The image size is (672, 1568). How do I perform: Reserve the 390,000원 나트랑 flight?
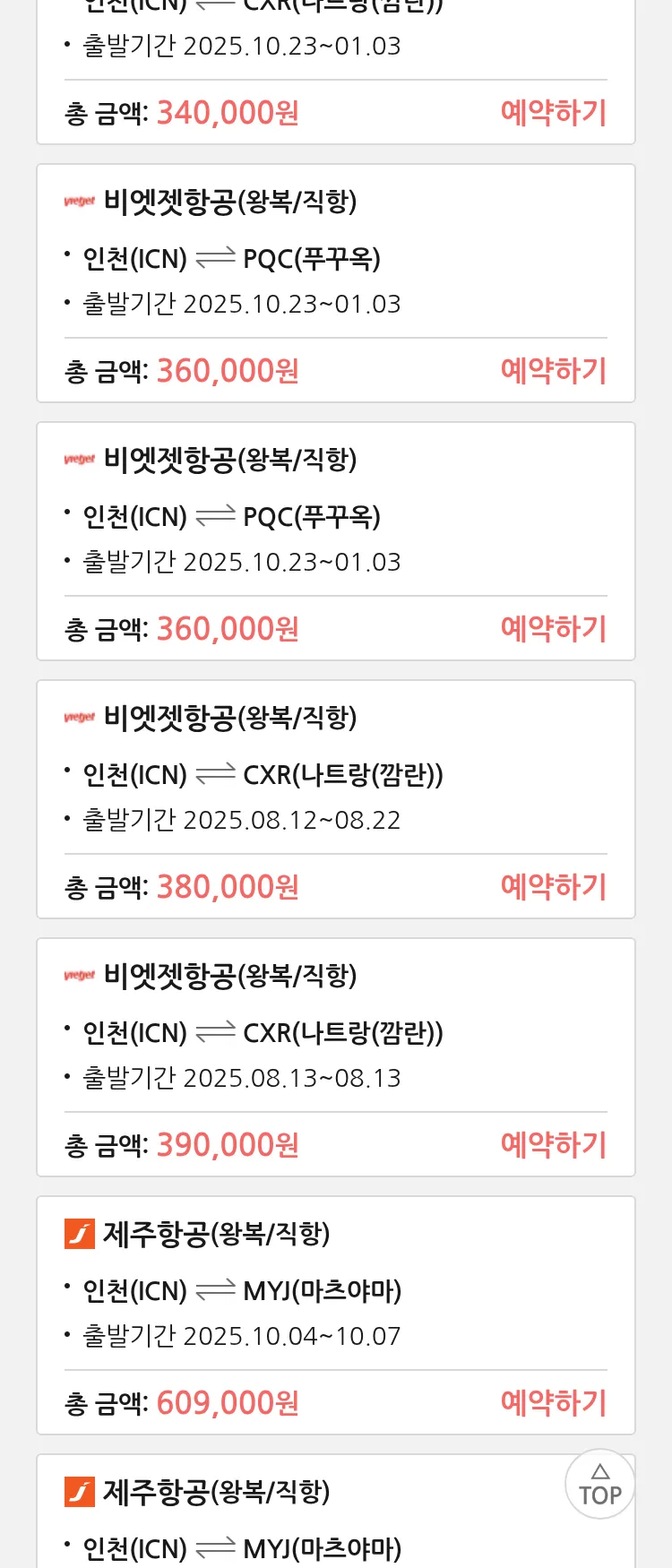point(553,1145)
